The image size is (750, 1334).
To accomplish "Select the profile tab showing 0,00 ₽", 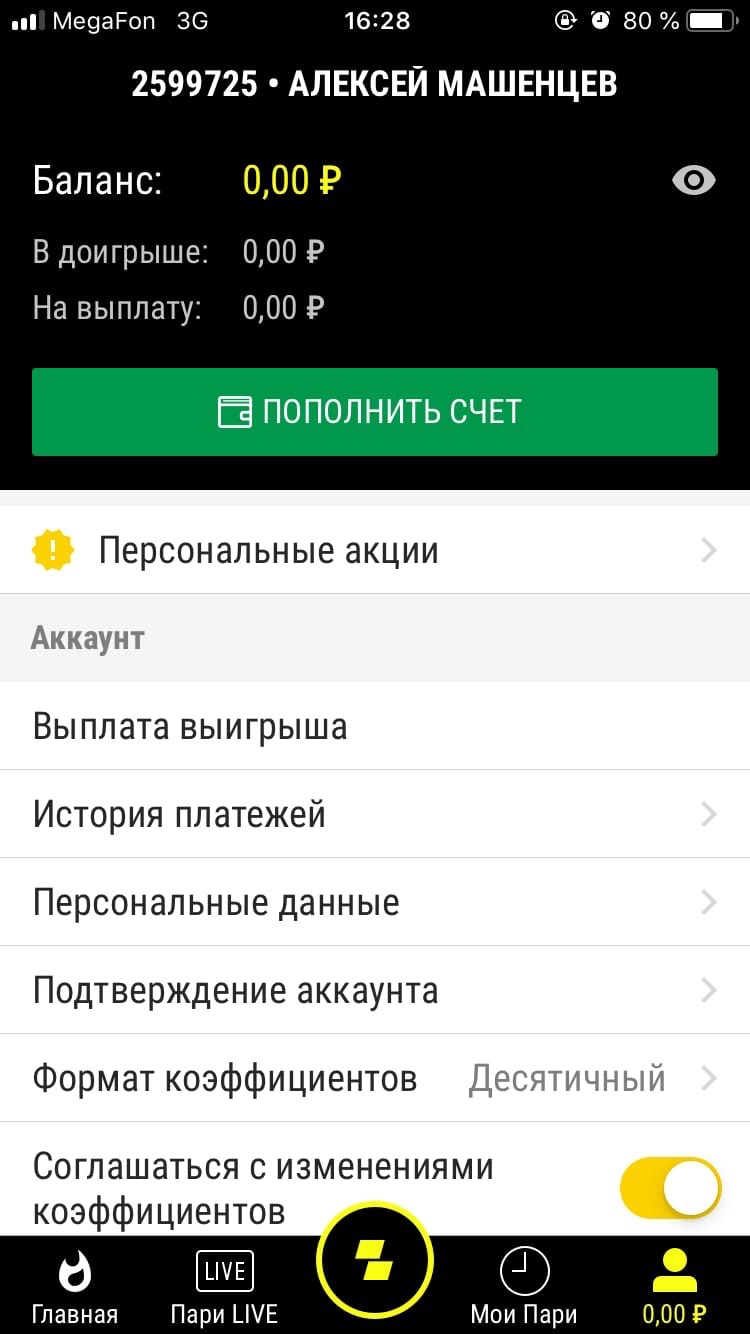I will (x=674, y=1288).
